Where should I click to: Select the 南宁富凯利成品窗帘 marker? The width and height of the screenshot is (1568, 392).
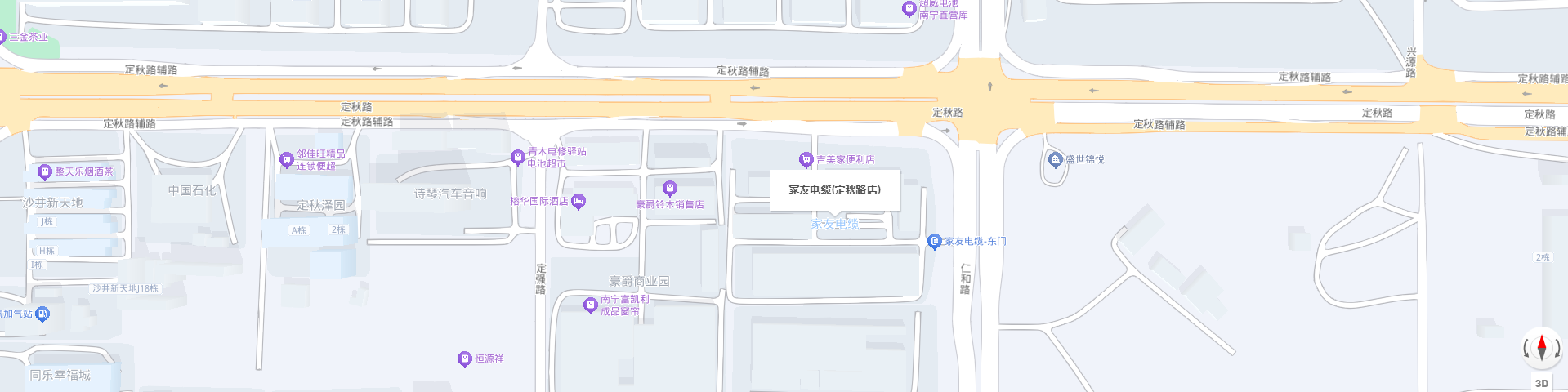[590, 305]
